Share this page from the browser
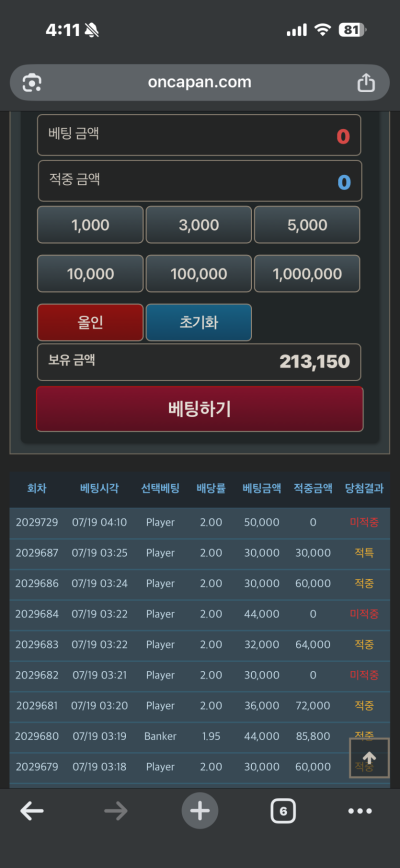The height and width of the screenshot is (868, 400). 366,83
